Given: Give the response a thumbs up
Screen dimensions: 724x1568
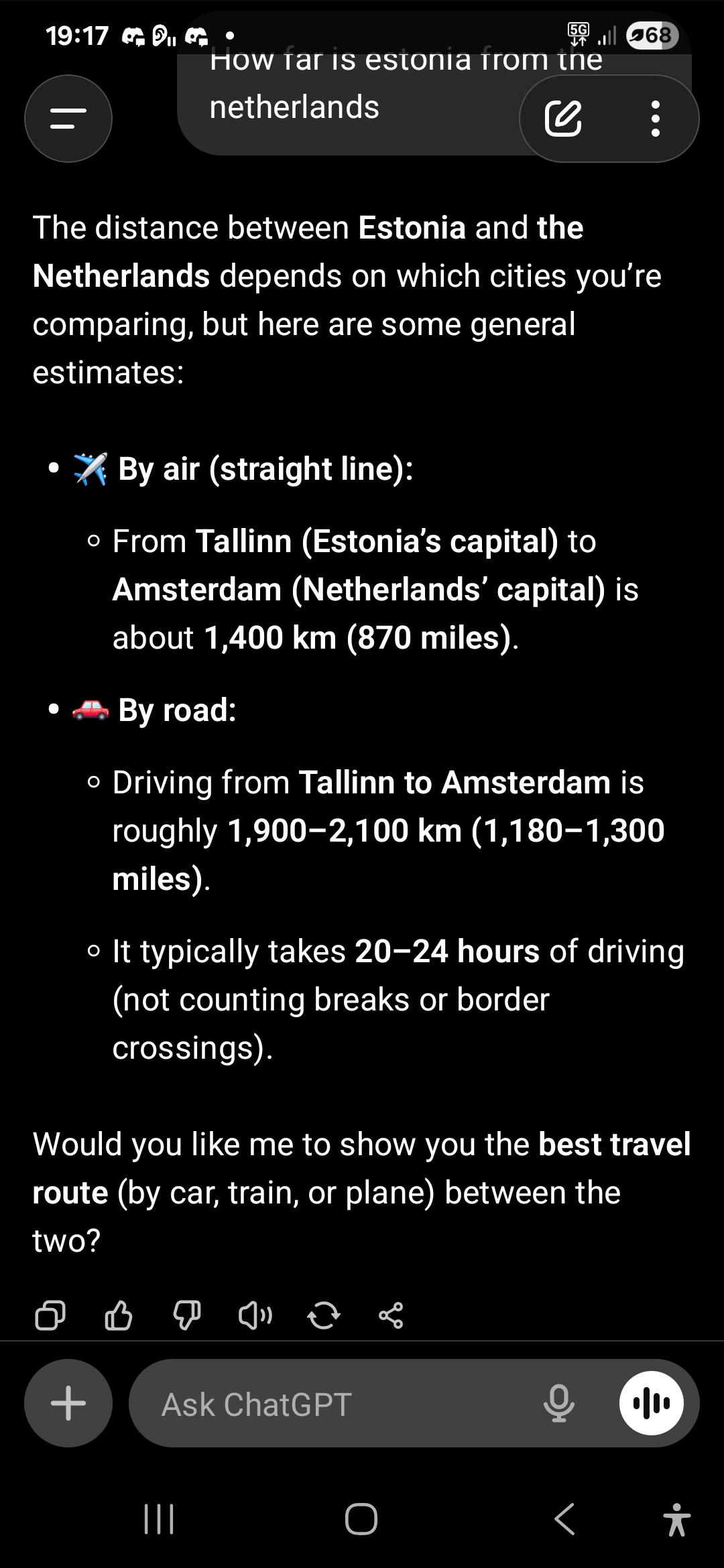Looking at the screenshot, I should click(x=119, y=1315).
